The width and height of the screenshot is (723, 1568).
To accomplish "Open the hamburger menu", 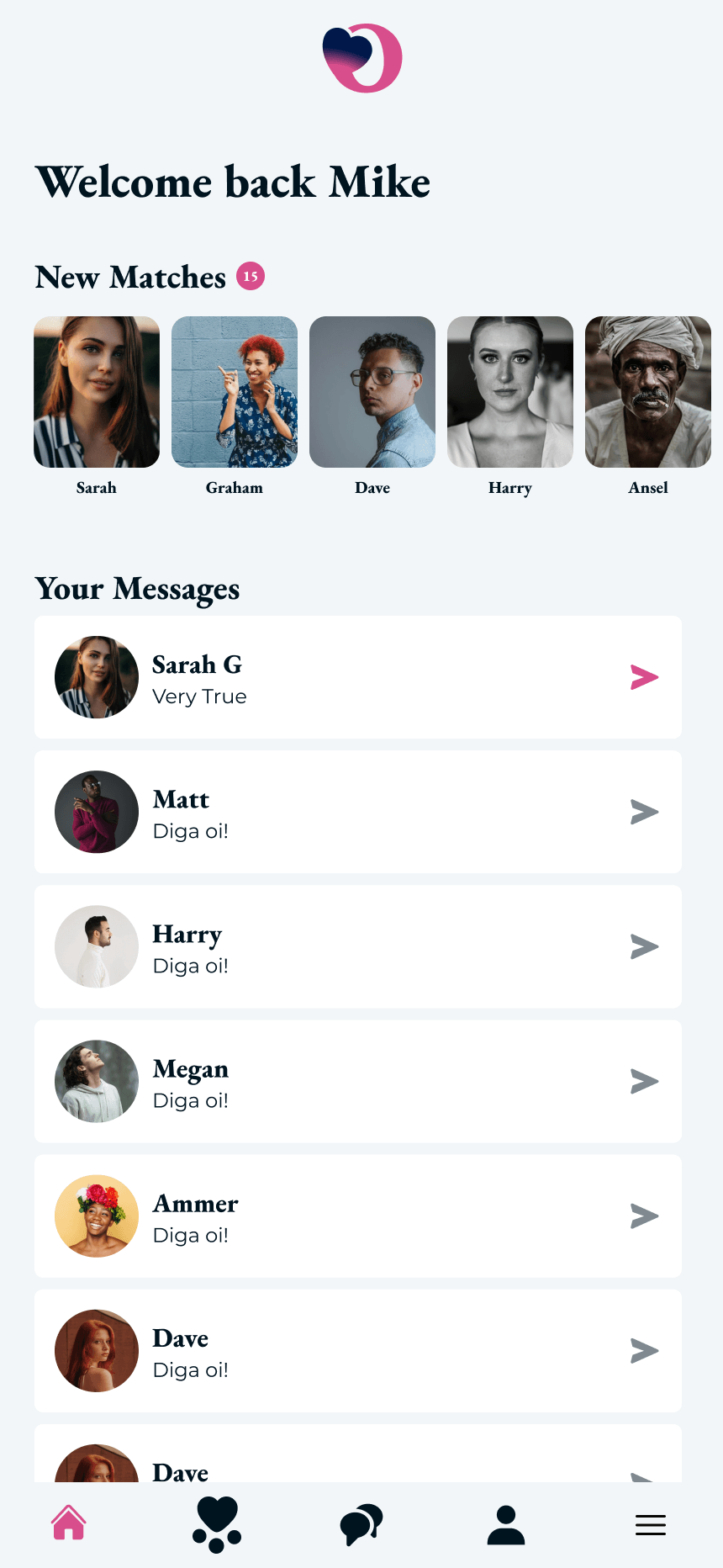I will [651, 1524].
